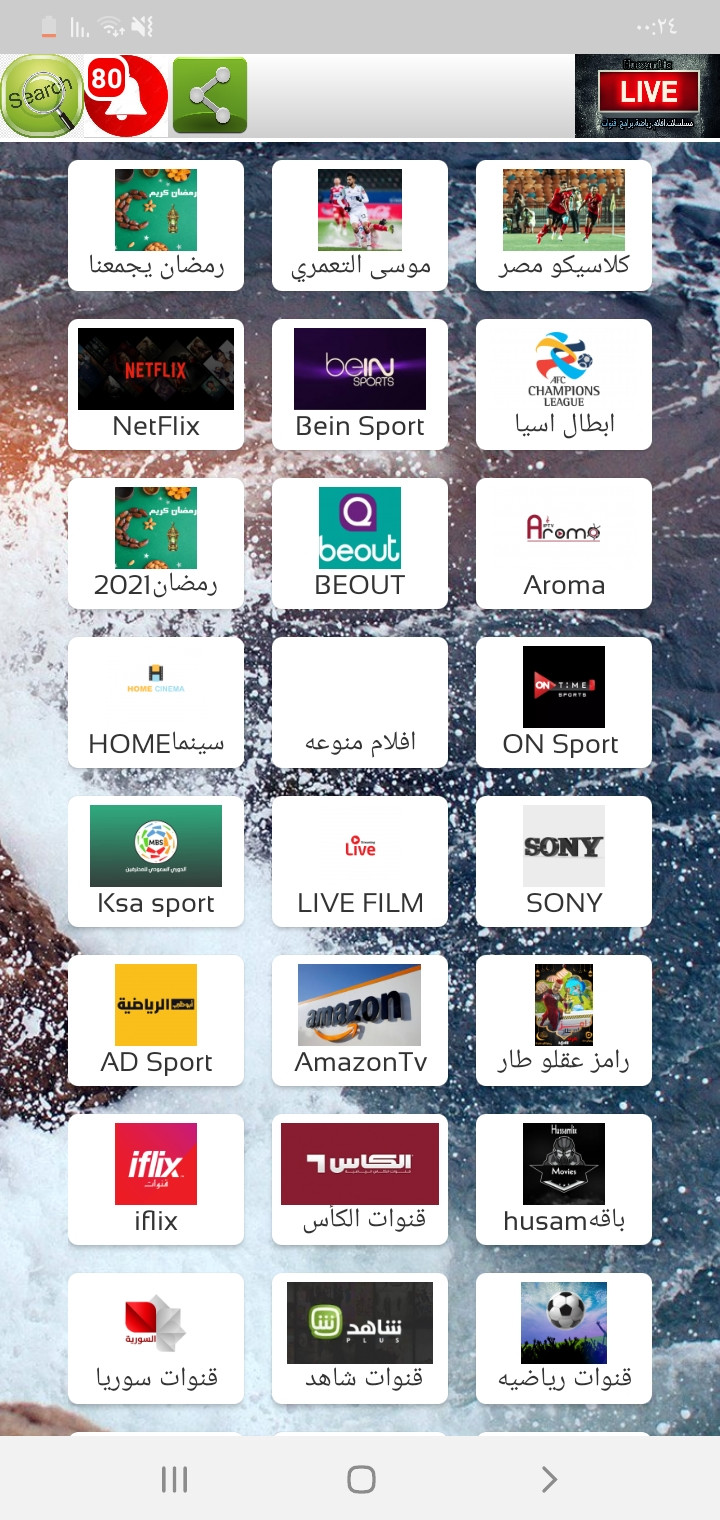Share the app using the share icon
The image size is (720, 1520).
[x=210, y=95]
